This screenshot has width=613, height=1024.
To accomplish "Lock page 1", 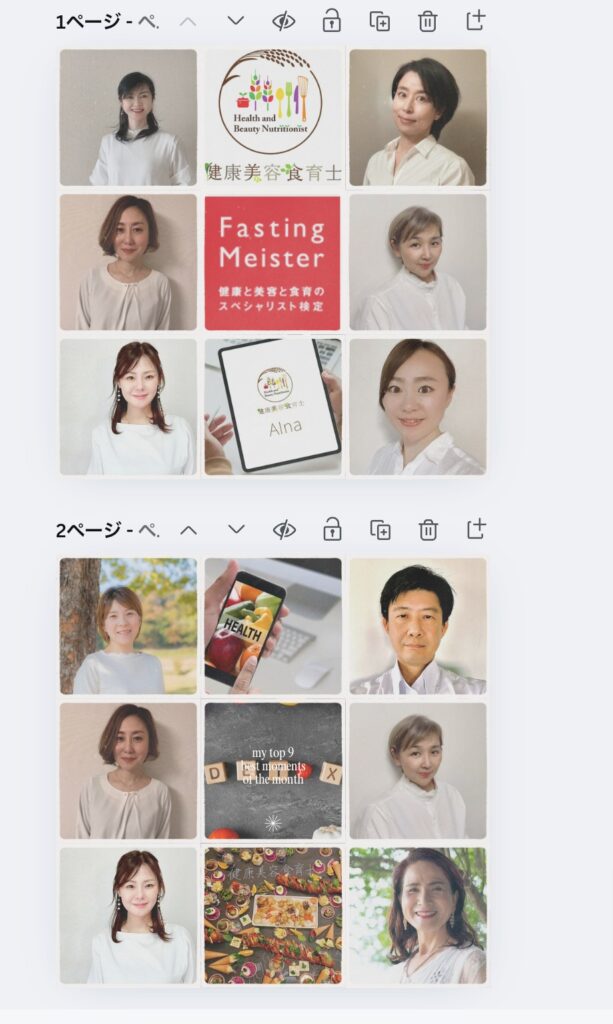I will point(332,21).
